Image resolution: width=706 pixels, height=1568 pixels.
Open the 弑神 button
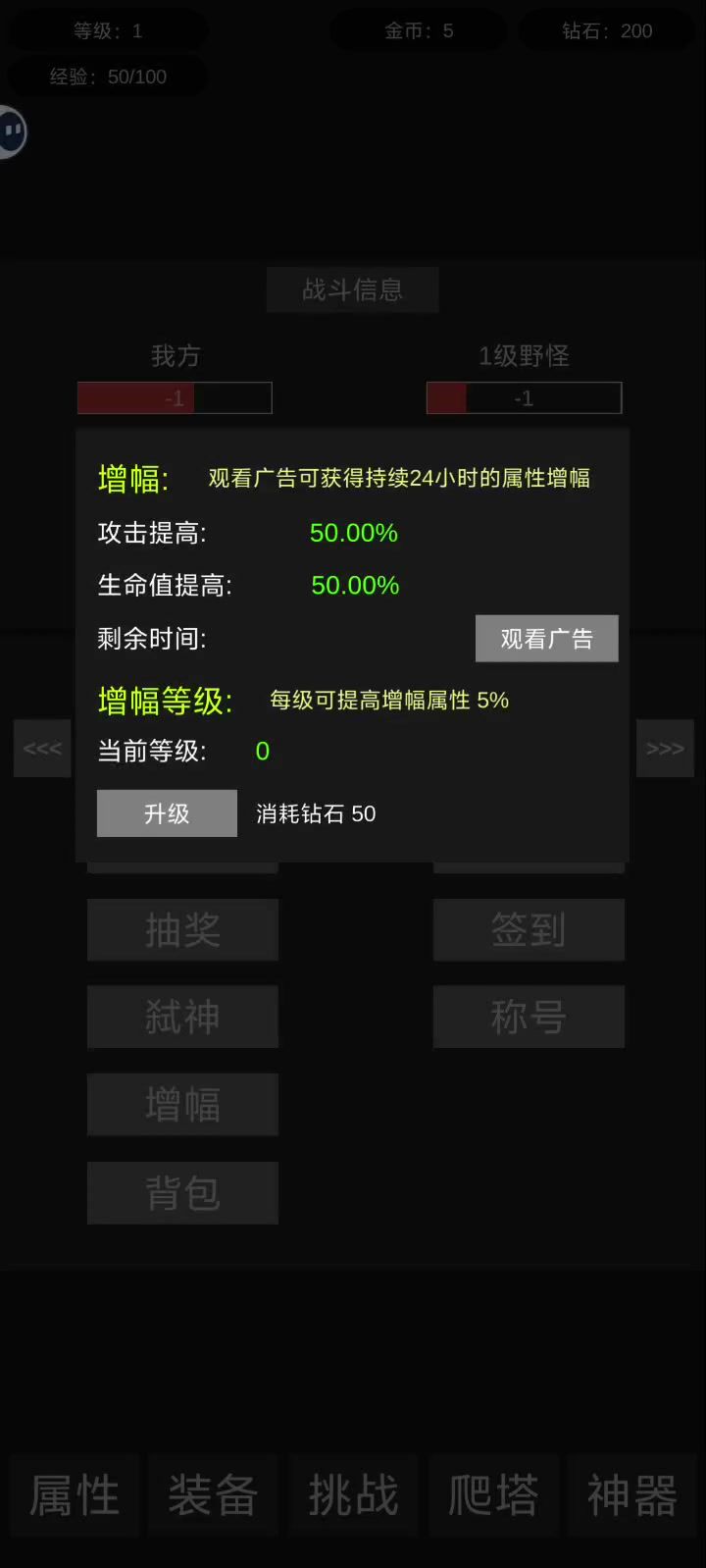pos(182,1017)
